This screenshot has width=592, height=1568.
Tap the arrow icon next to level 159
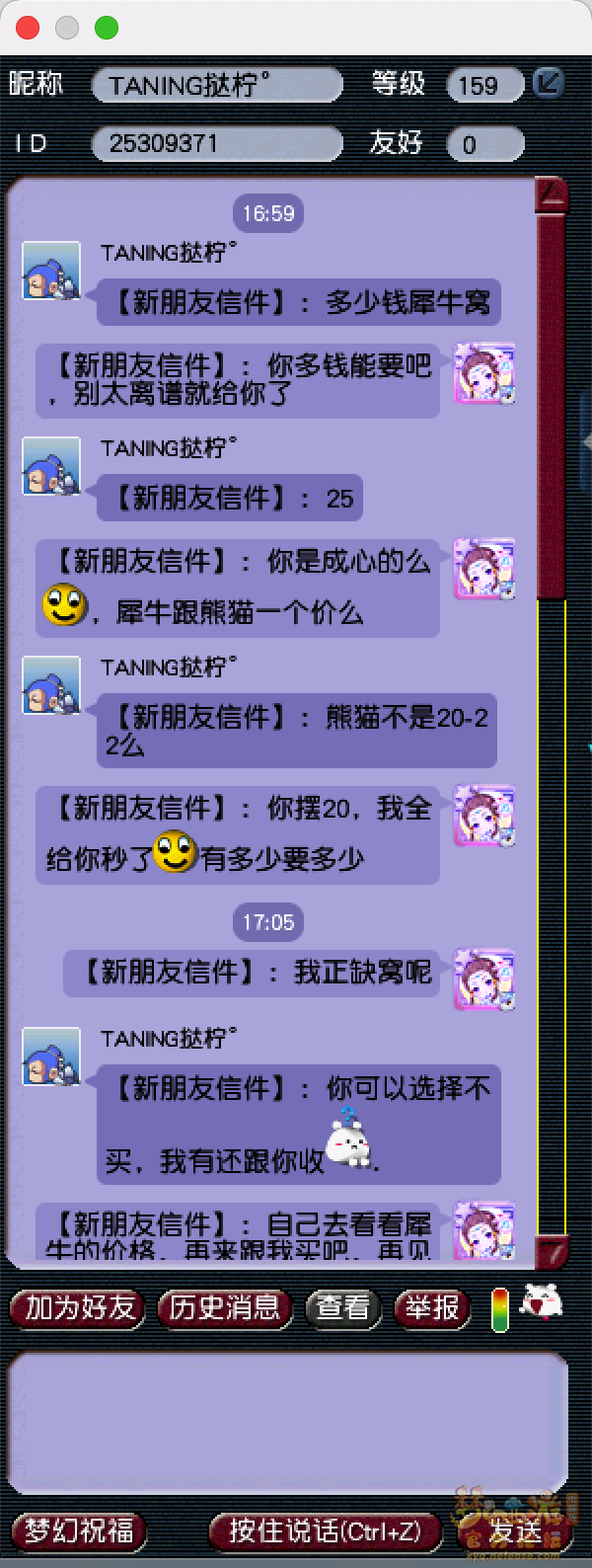549,83
